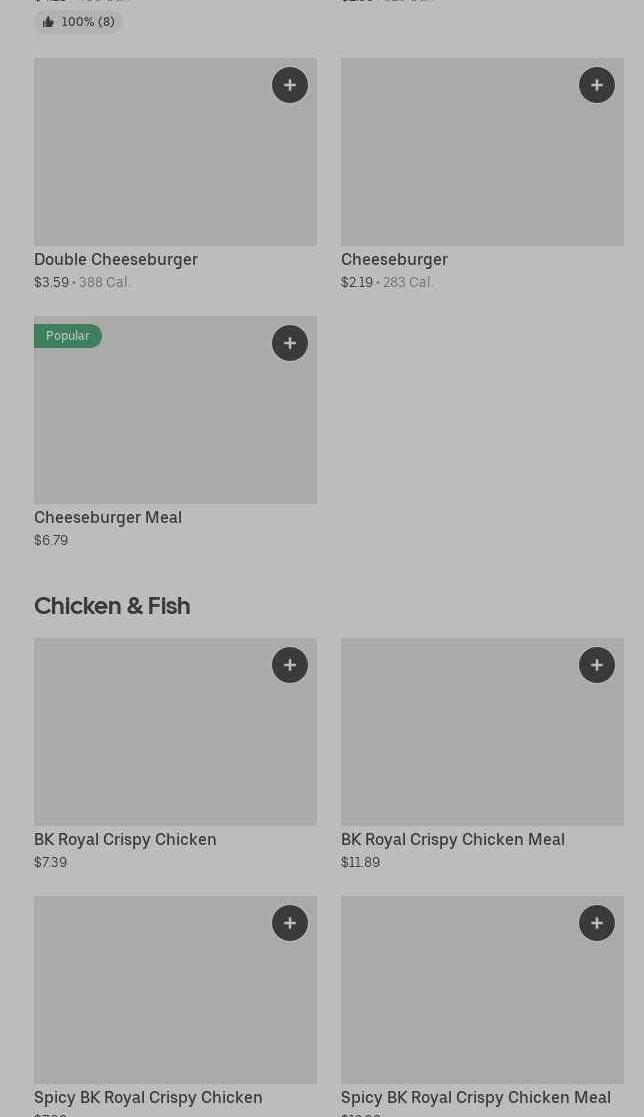
Task: View Spicy BK Royal Crispy Chicken Meal
Action: click(482, 1006)
